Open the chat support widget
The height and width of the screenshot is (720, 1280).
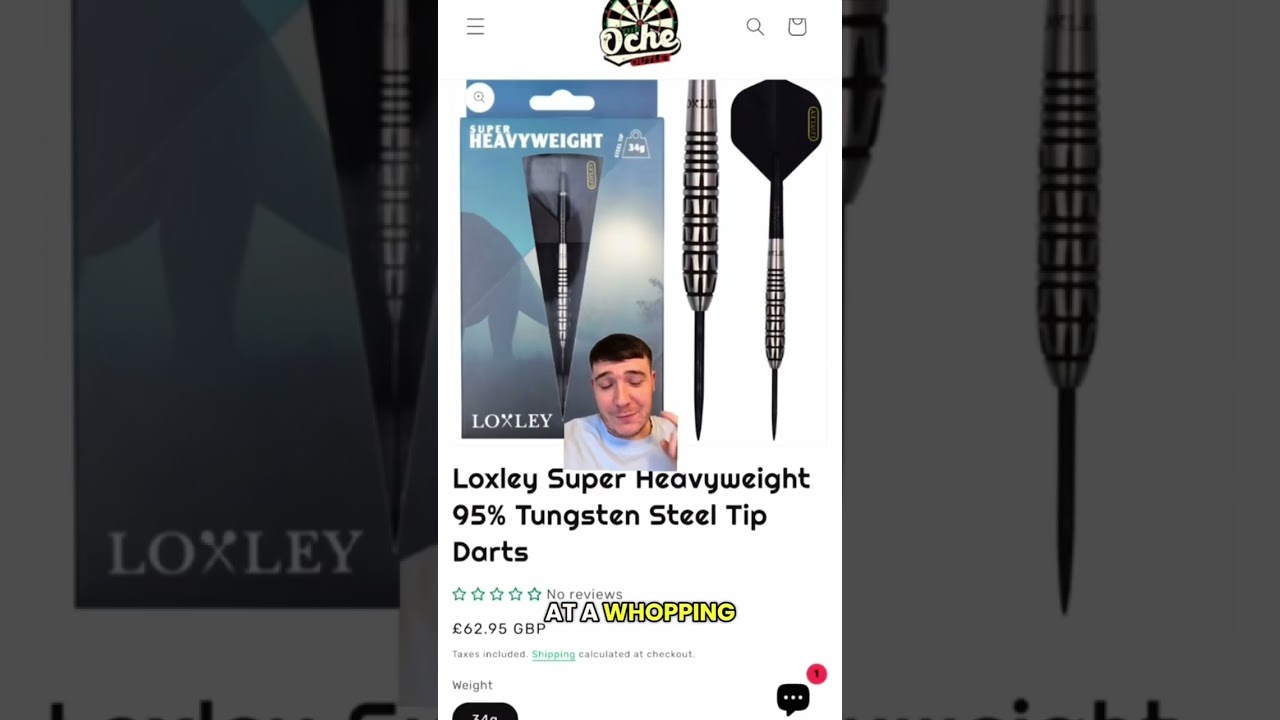[794, 697]
